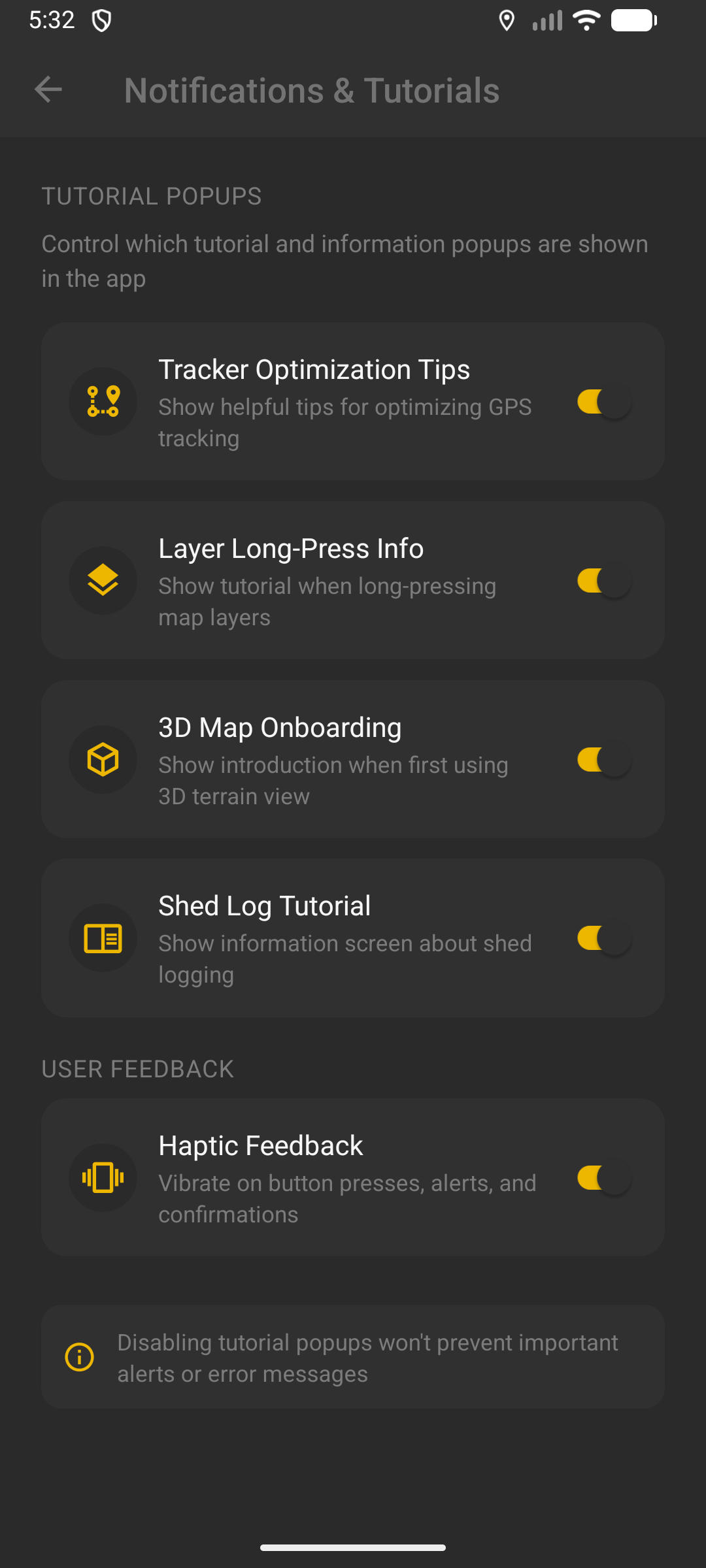Tap the Shed Log Tutorial description text
Viewport: 706px width, 1568px height.
click(x=345, y=958)
